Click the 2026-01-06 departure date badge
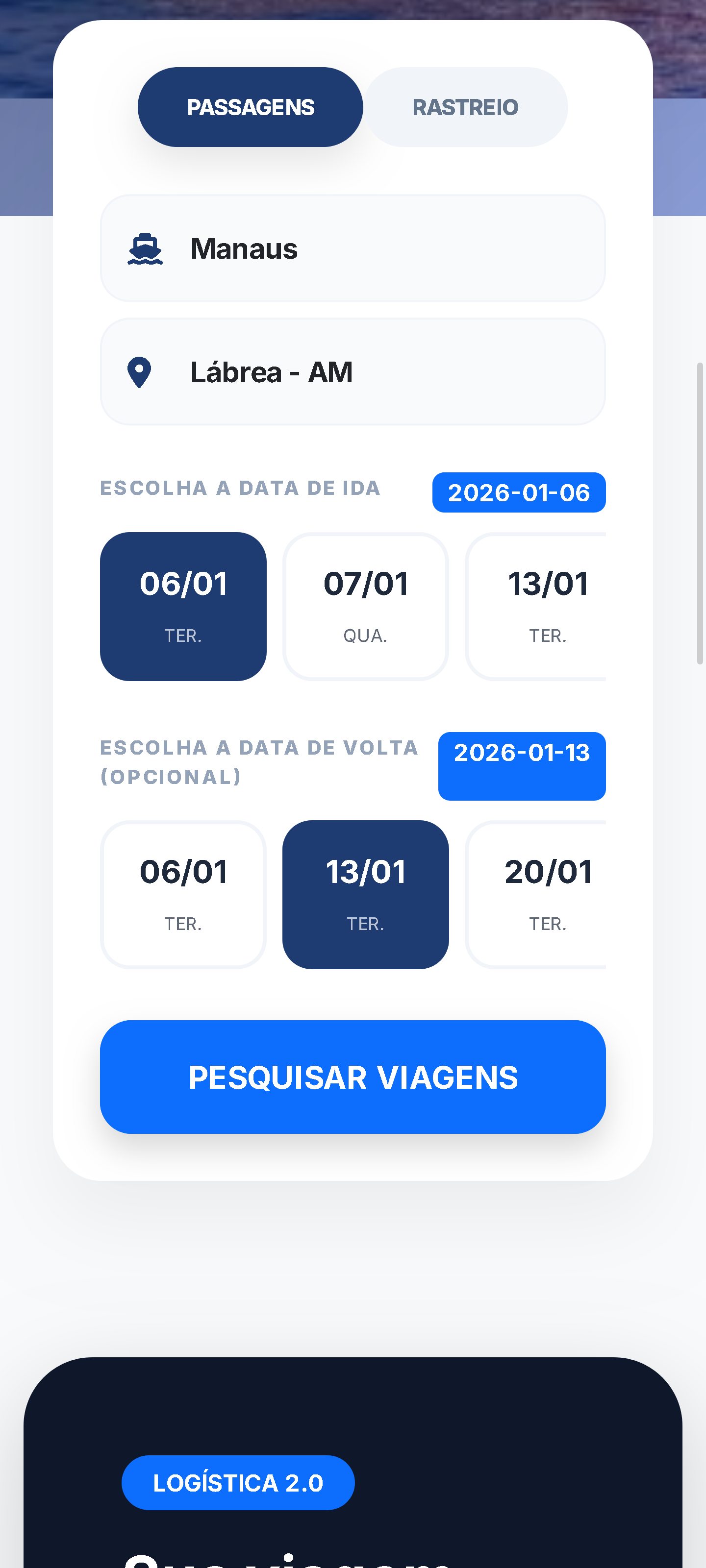 coord(519,493)
